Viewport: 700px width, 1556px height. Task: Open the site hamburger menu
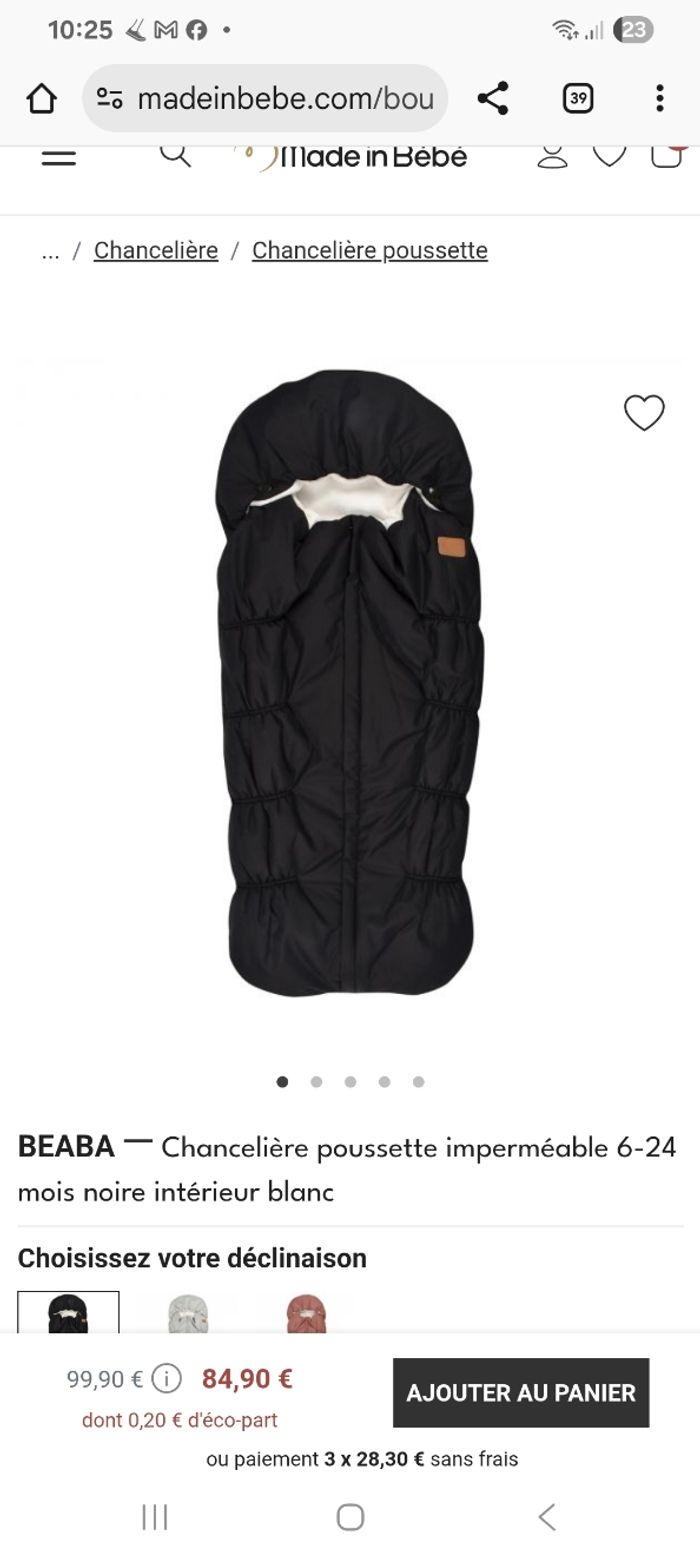tap(59, 157)
